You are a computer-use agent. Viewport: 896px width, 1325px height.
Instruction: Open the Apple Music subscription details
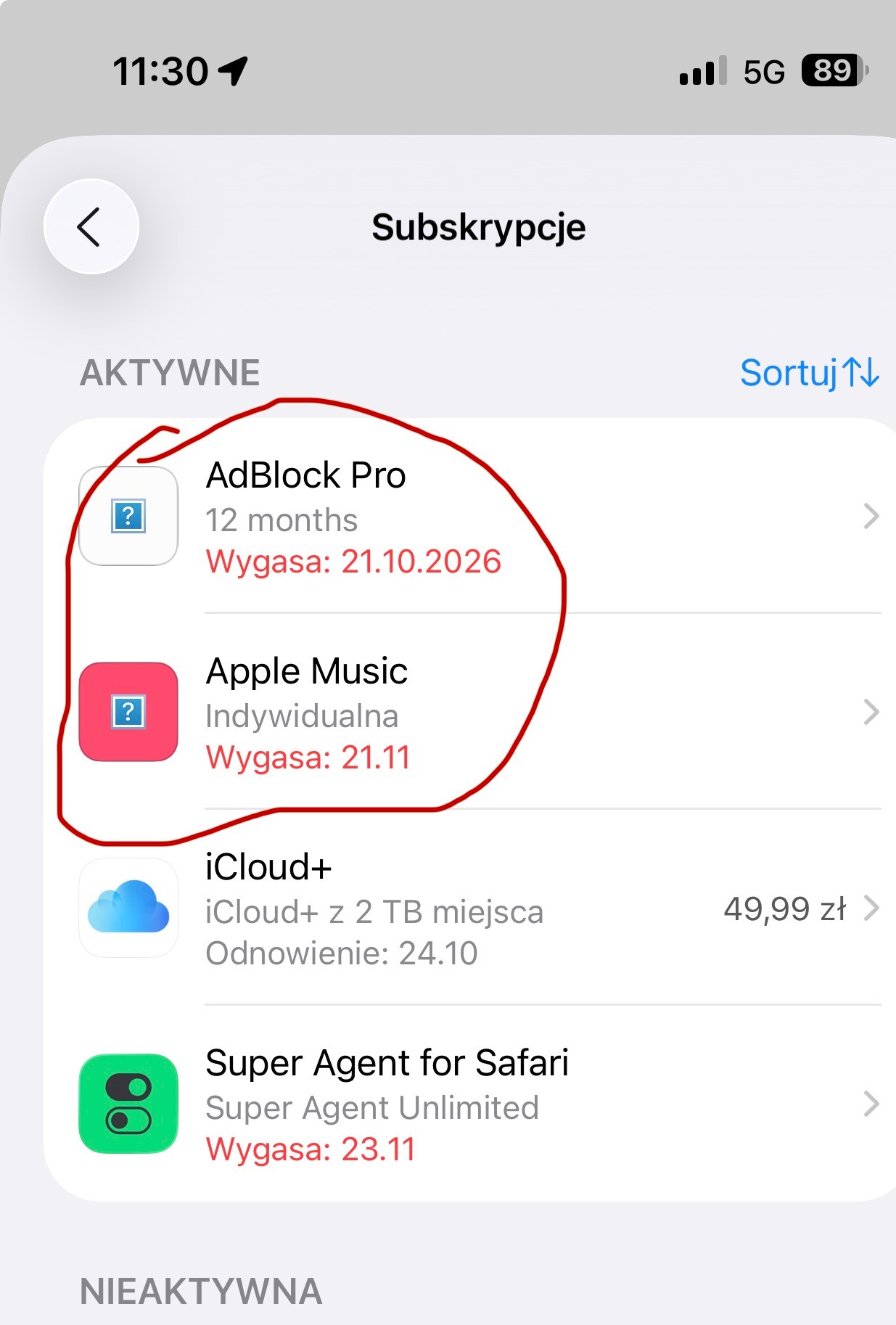472,713
